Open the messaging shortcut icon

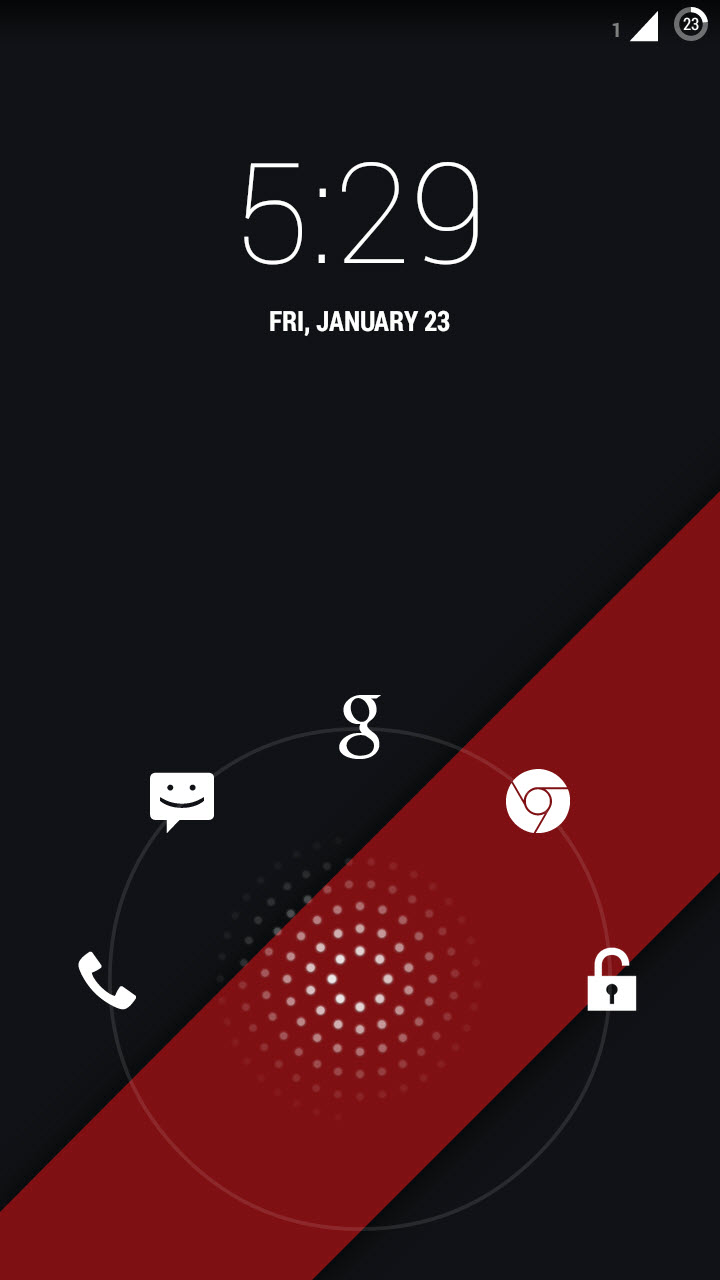click(182, 802)
